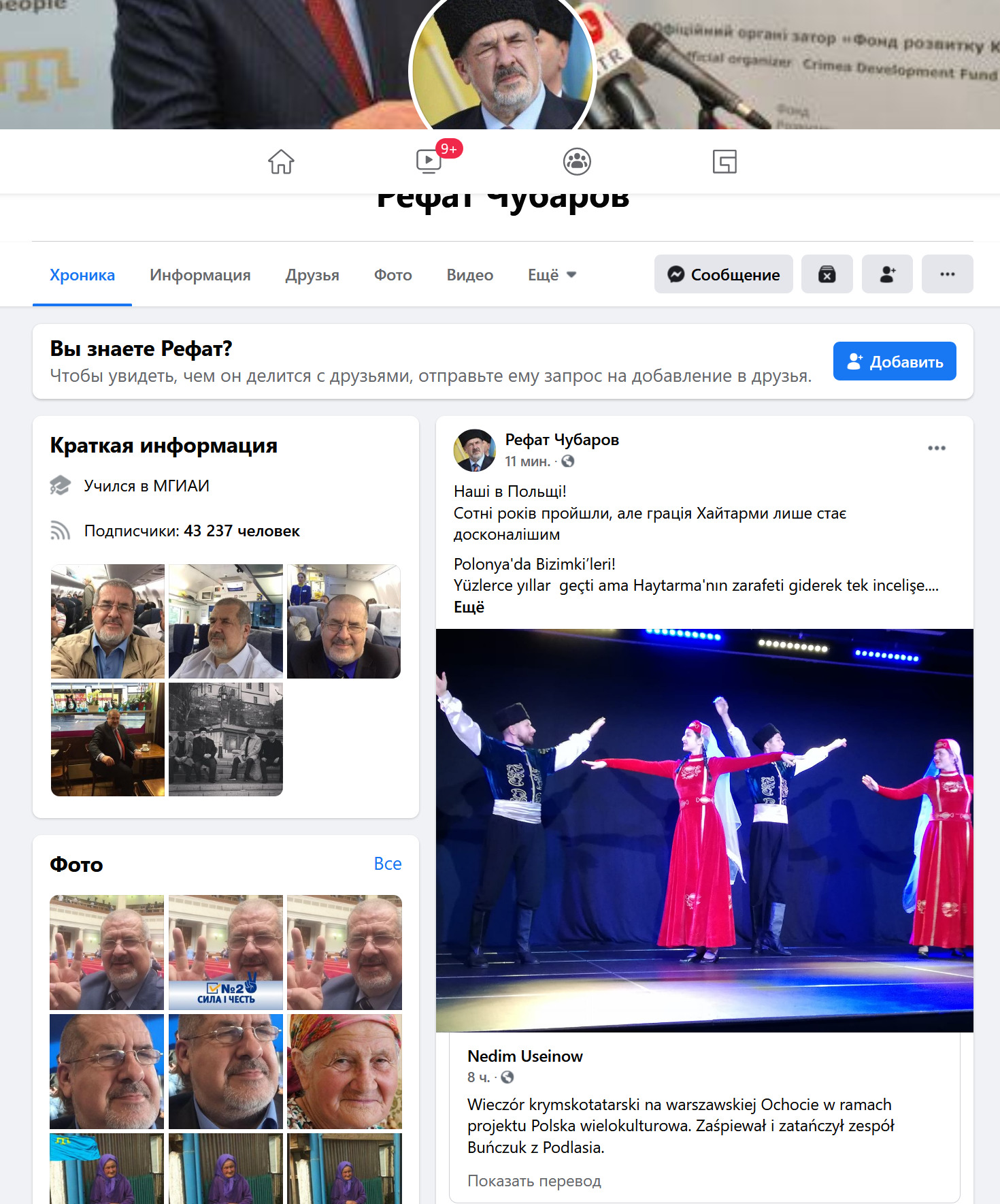
Task: Open post options on Рефат Чубаров's post
Action: tap(936, 448)
